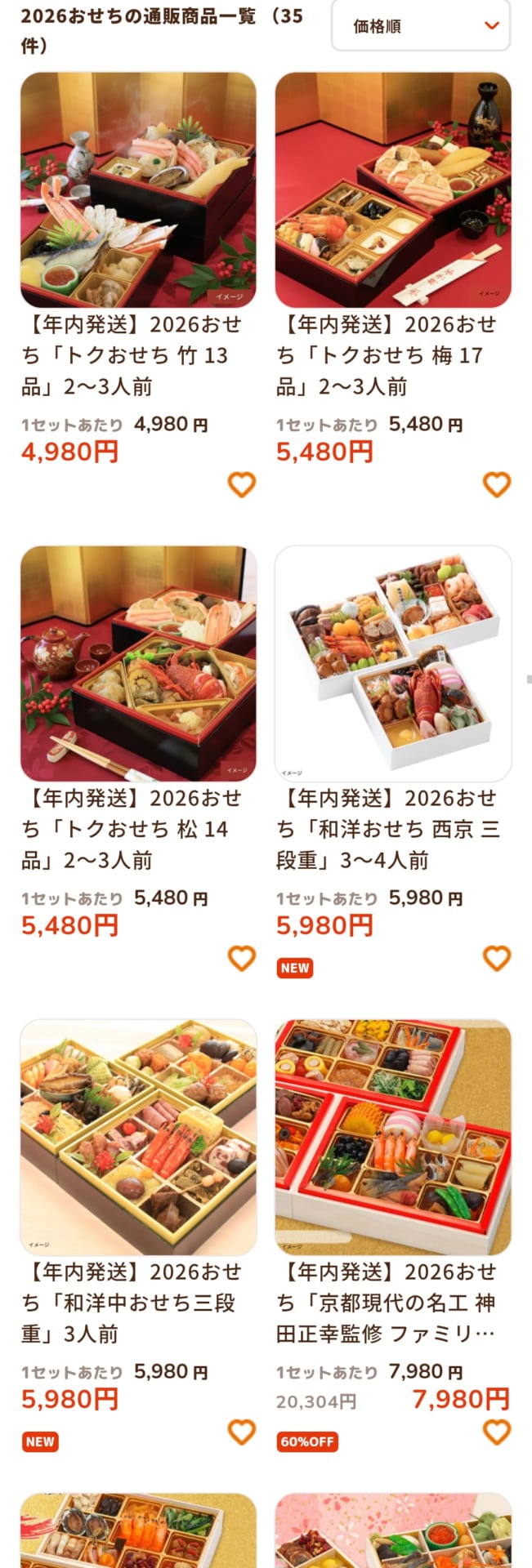Open the 神田正幸監修 osechi product
This screenshot has height=1568, width=532.
pos(393,1137)
